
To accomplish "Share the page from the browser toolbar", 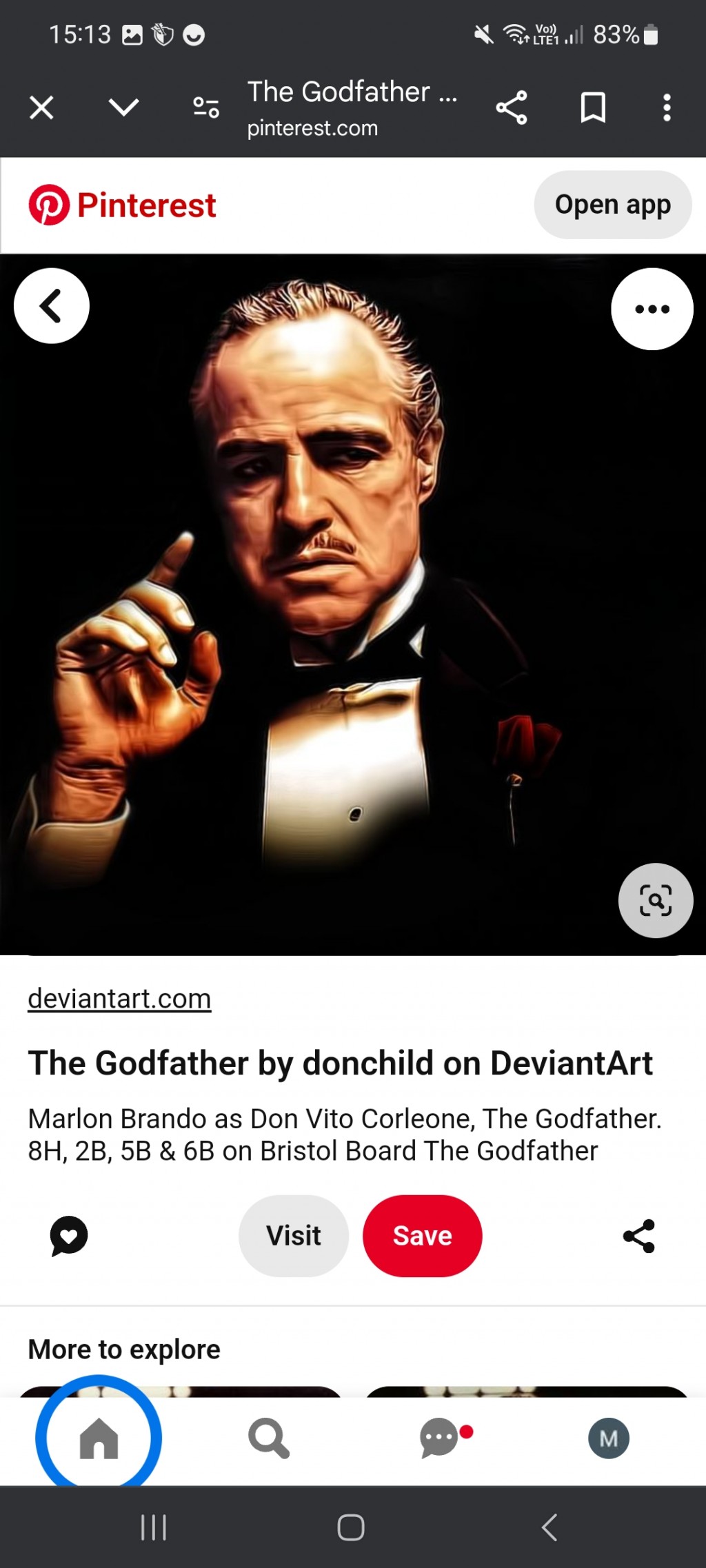I will (x=512, y=108).
